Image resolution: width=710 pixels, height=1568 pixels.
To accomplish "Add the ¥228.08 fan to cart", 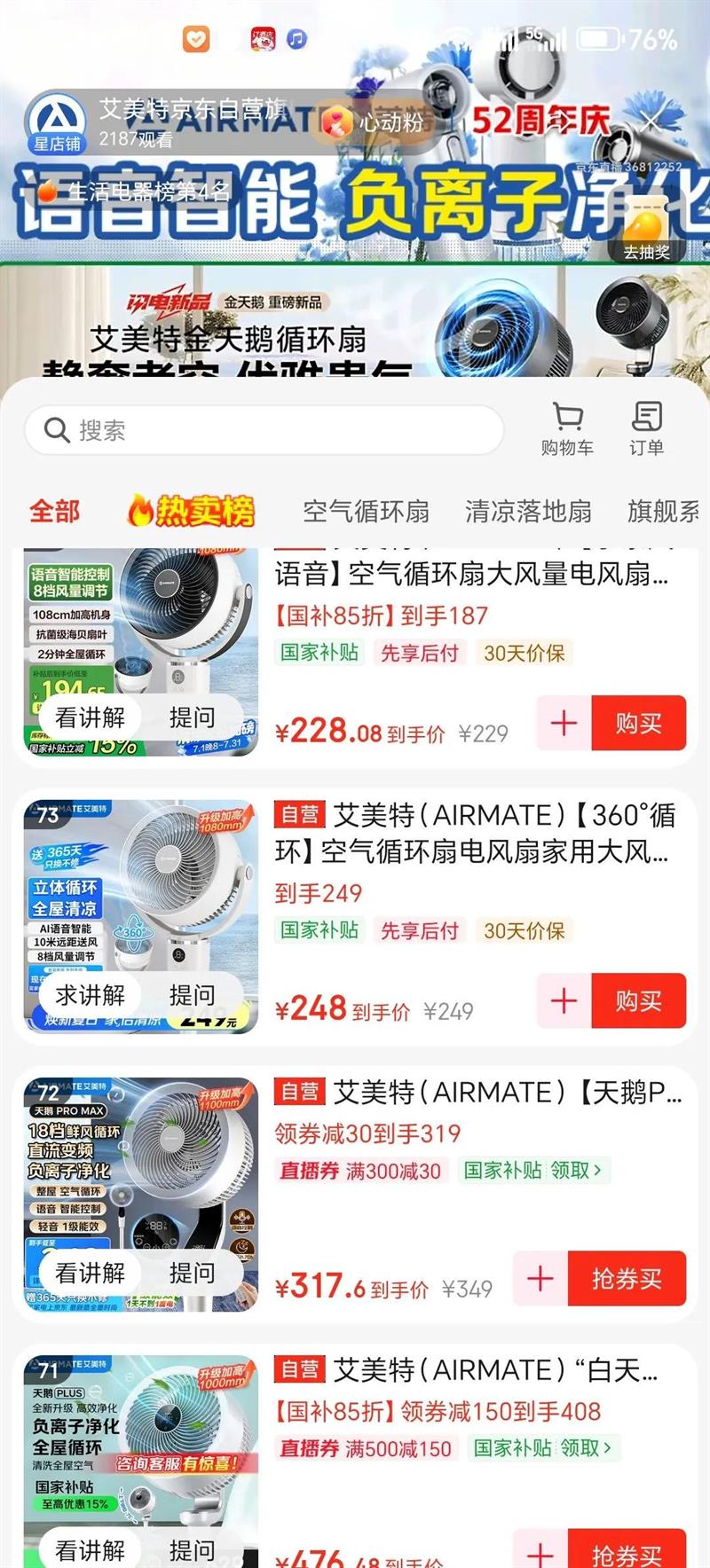I will click(564, 724).
